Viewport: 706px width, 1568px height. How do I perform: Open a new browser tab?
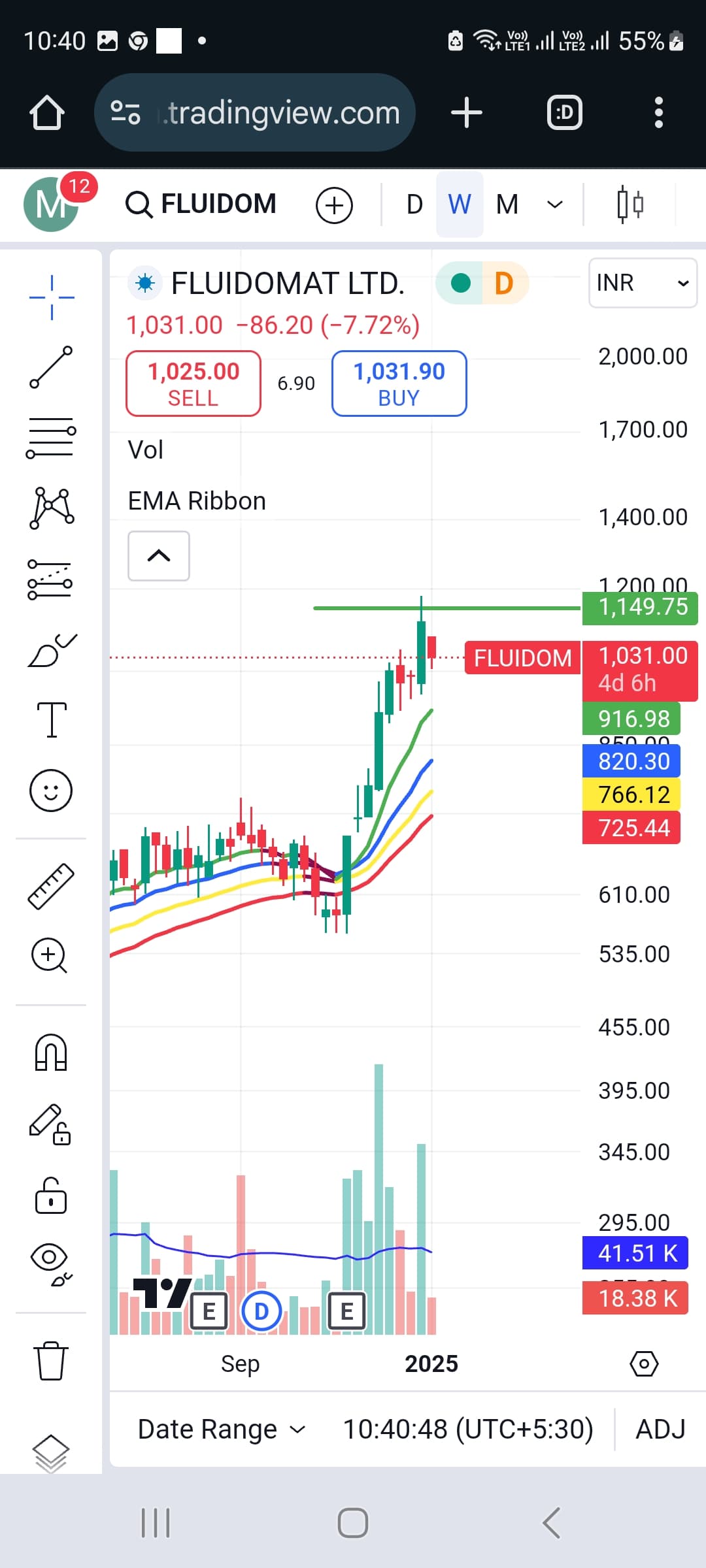click(x=466, y=113)
